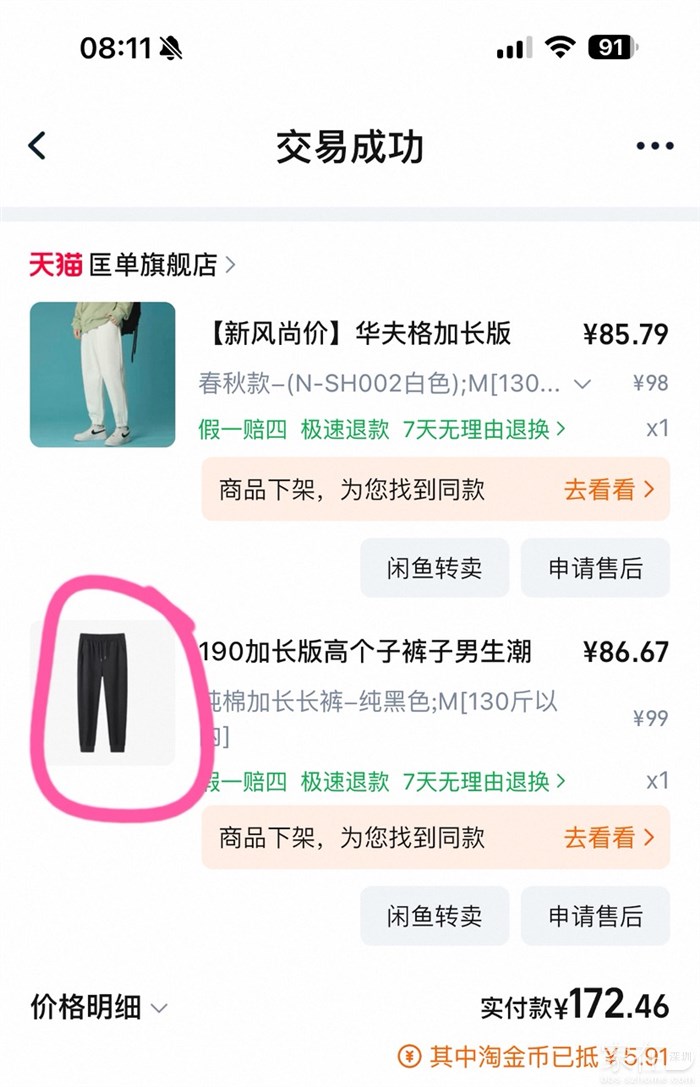Go back from the 交易成功 page
This screenshot has height=1087, width=700.
point(37,146)
